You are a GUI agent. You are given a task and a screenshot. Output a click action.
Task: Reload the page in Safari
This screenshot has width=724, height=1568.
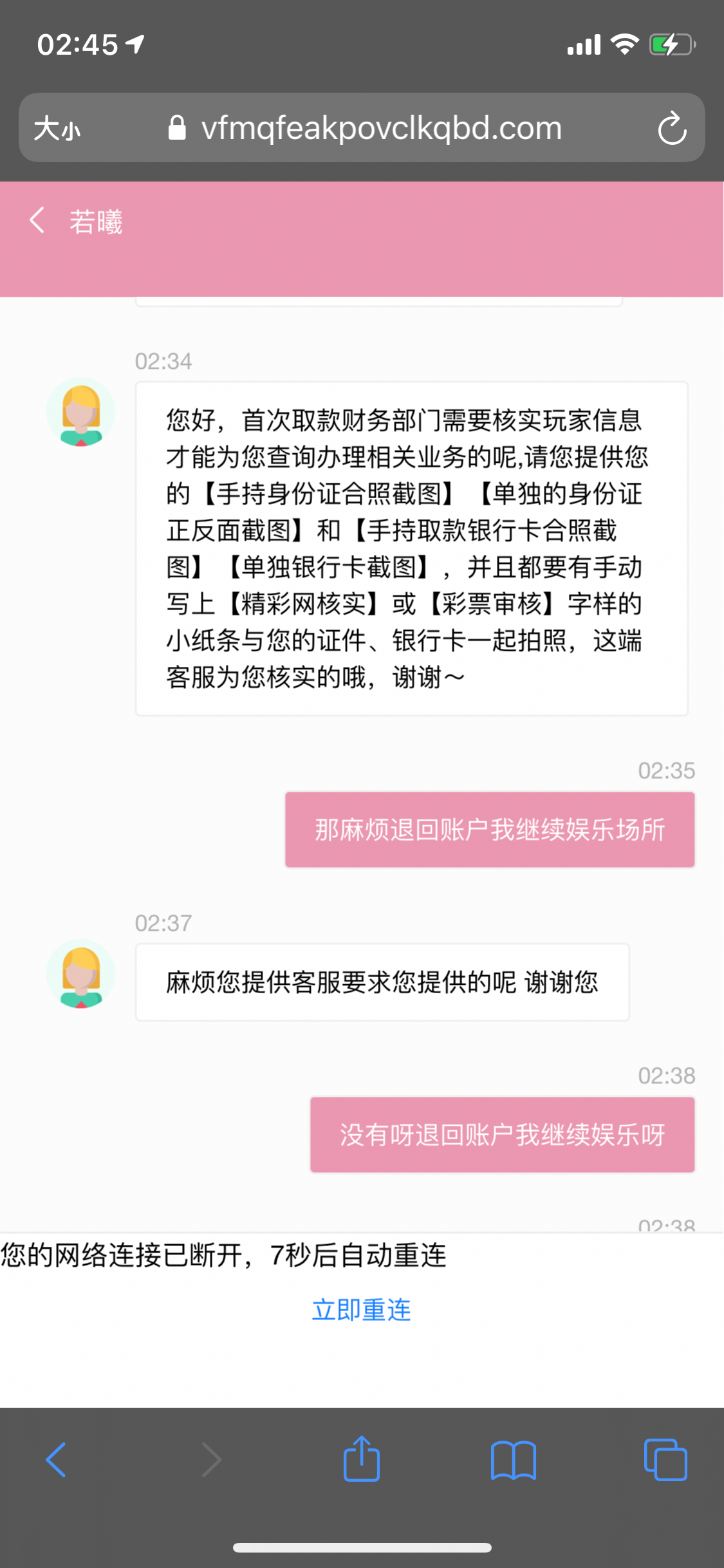pos(672,128)
